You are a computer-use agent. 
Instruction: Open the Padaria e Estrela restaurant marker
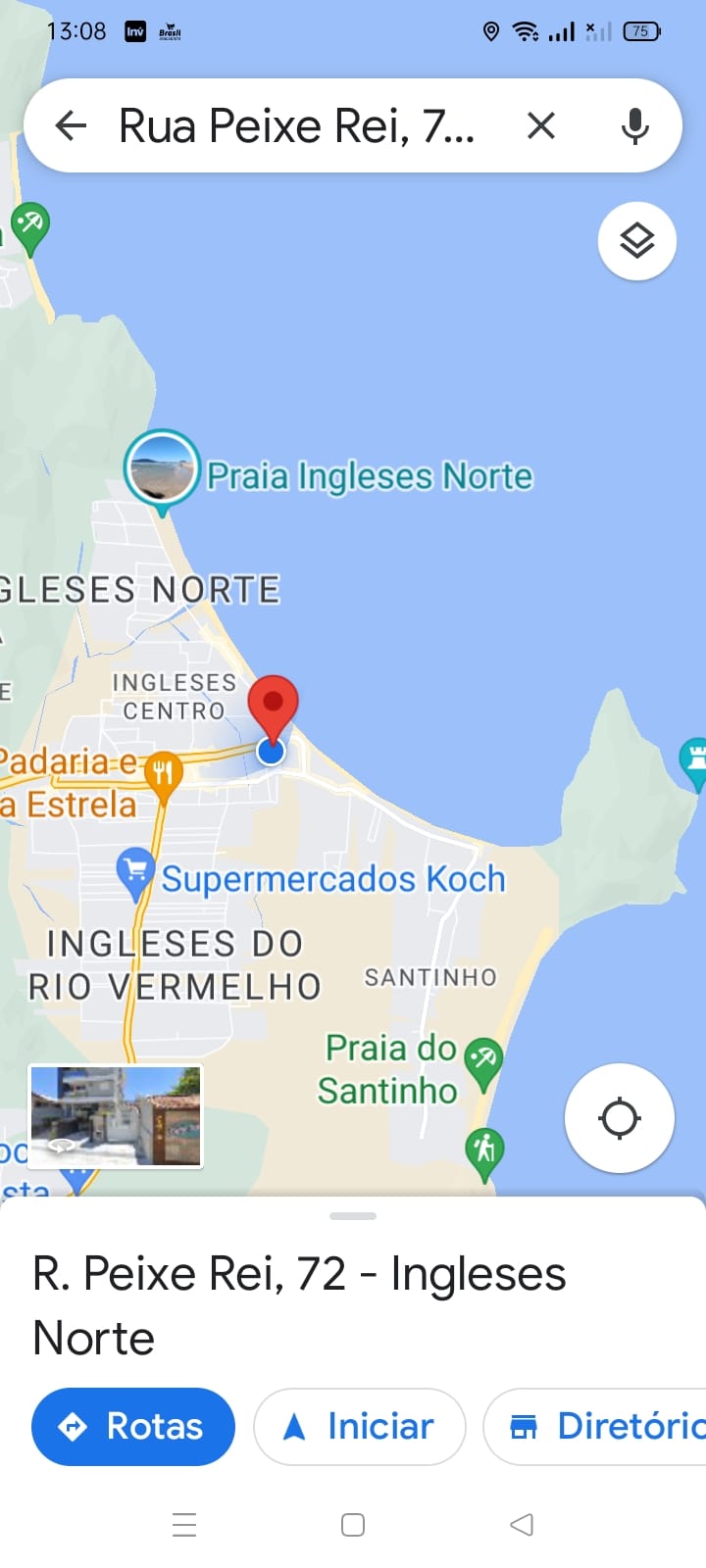click(x=164, y=773)
